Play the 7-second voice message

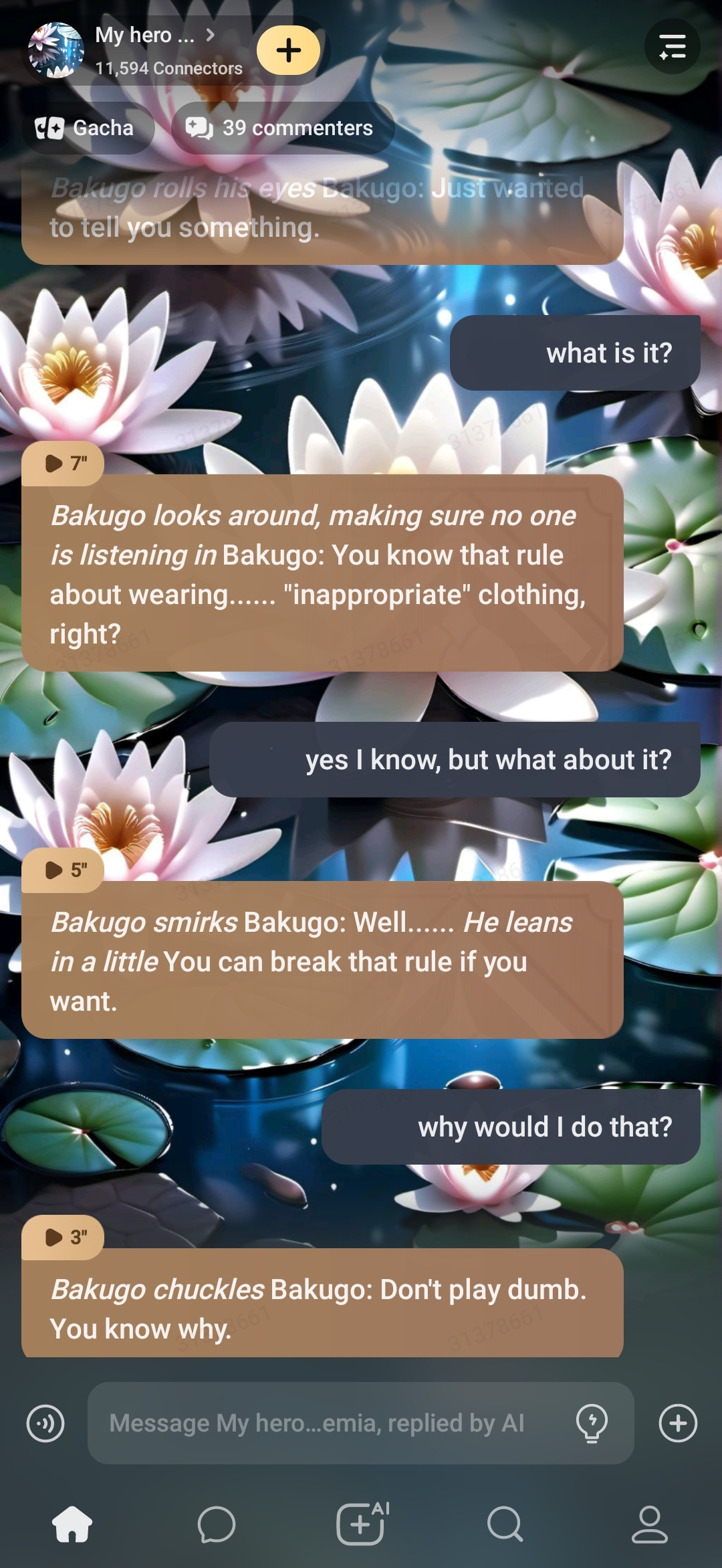click(x=63, y=463)
